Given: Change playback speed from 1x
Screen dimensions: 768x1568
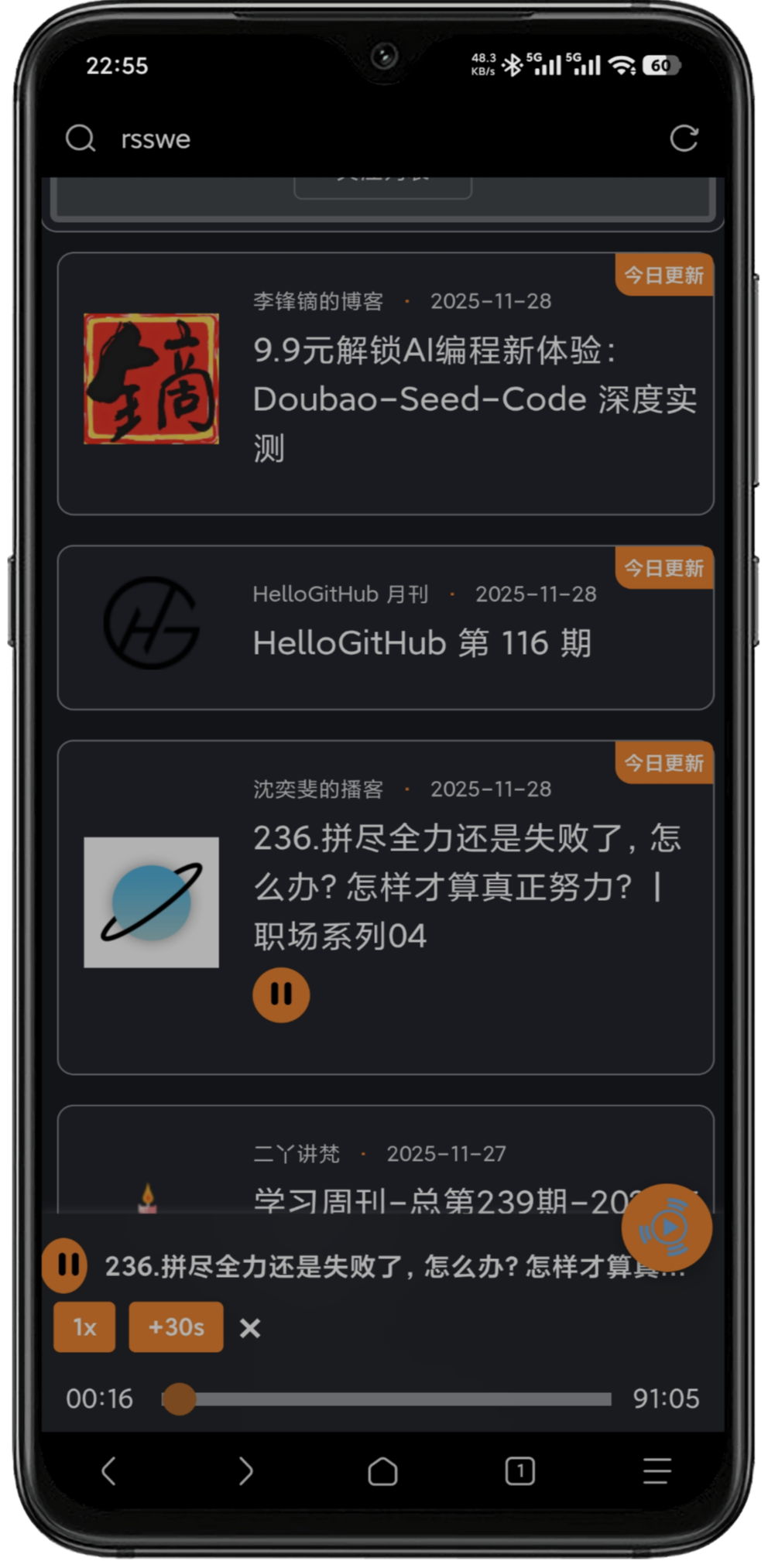Looking at the screenshot, I should (84, 1327).
